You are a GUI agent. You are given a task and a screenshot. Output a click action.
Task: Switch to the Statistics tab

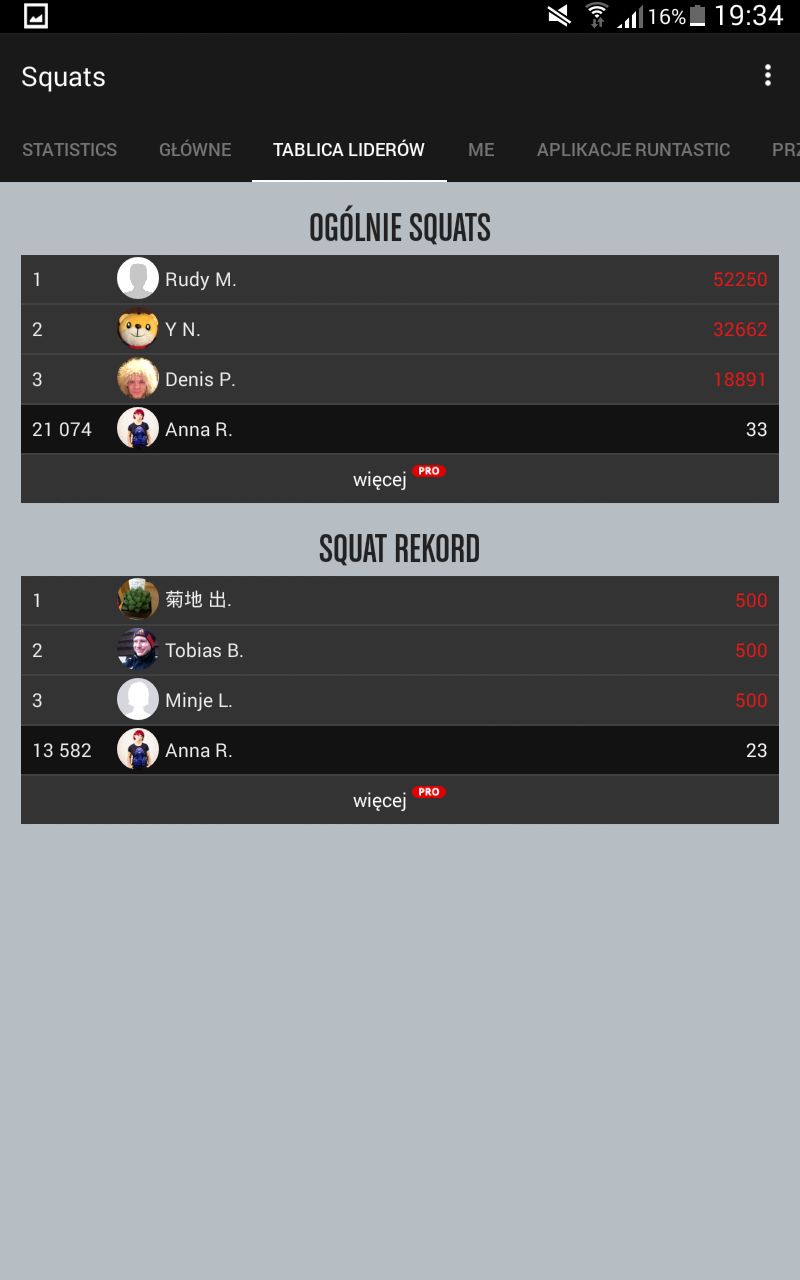pos(69,150)
